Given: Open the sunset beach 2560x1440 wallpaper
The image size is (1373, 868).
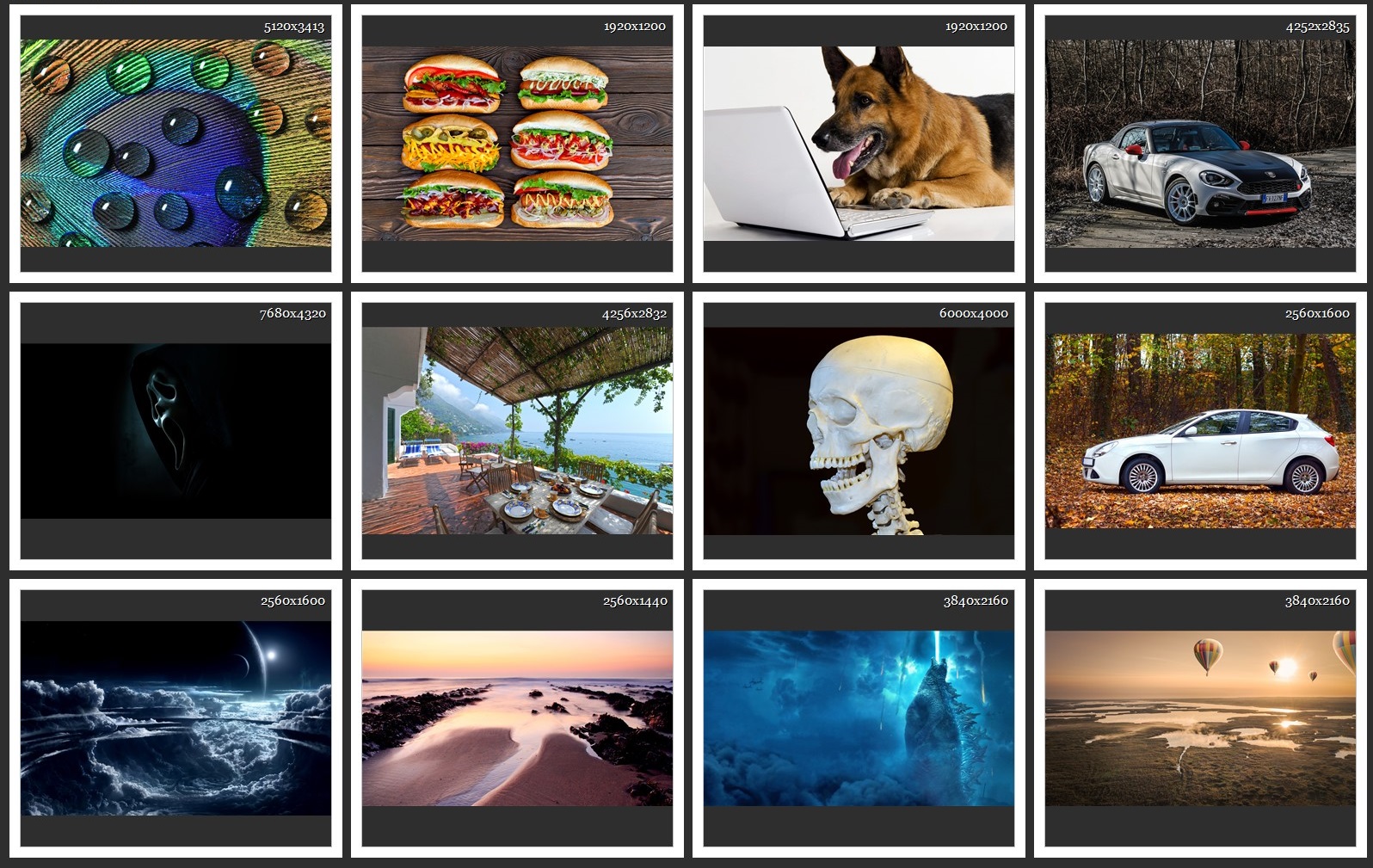Looking at the screenshot, I should click(517, 718).
